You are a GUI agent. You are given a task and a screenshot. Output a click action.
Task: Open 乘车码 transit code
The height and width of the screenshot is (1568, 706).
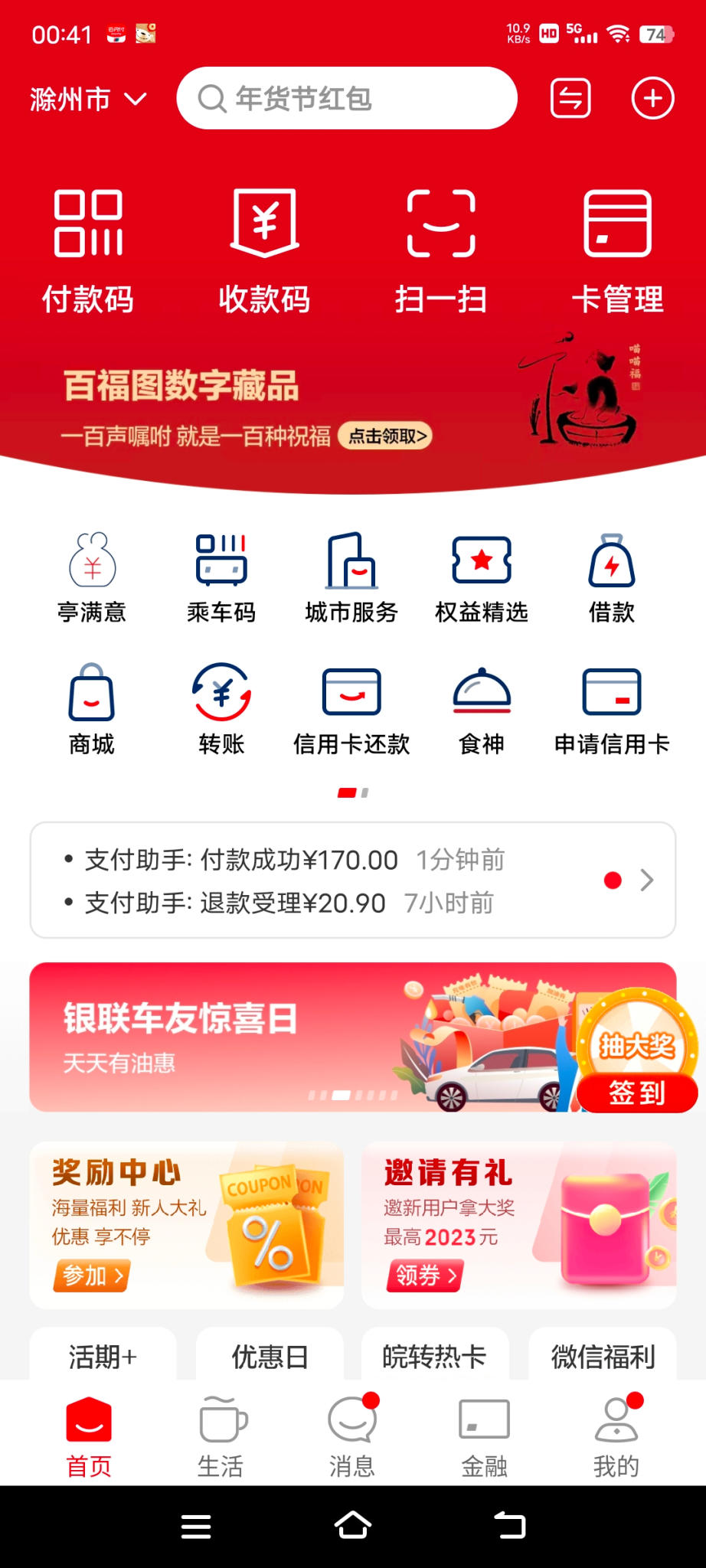point(221,578)
